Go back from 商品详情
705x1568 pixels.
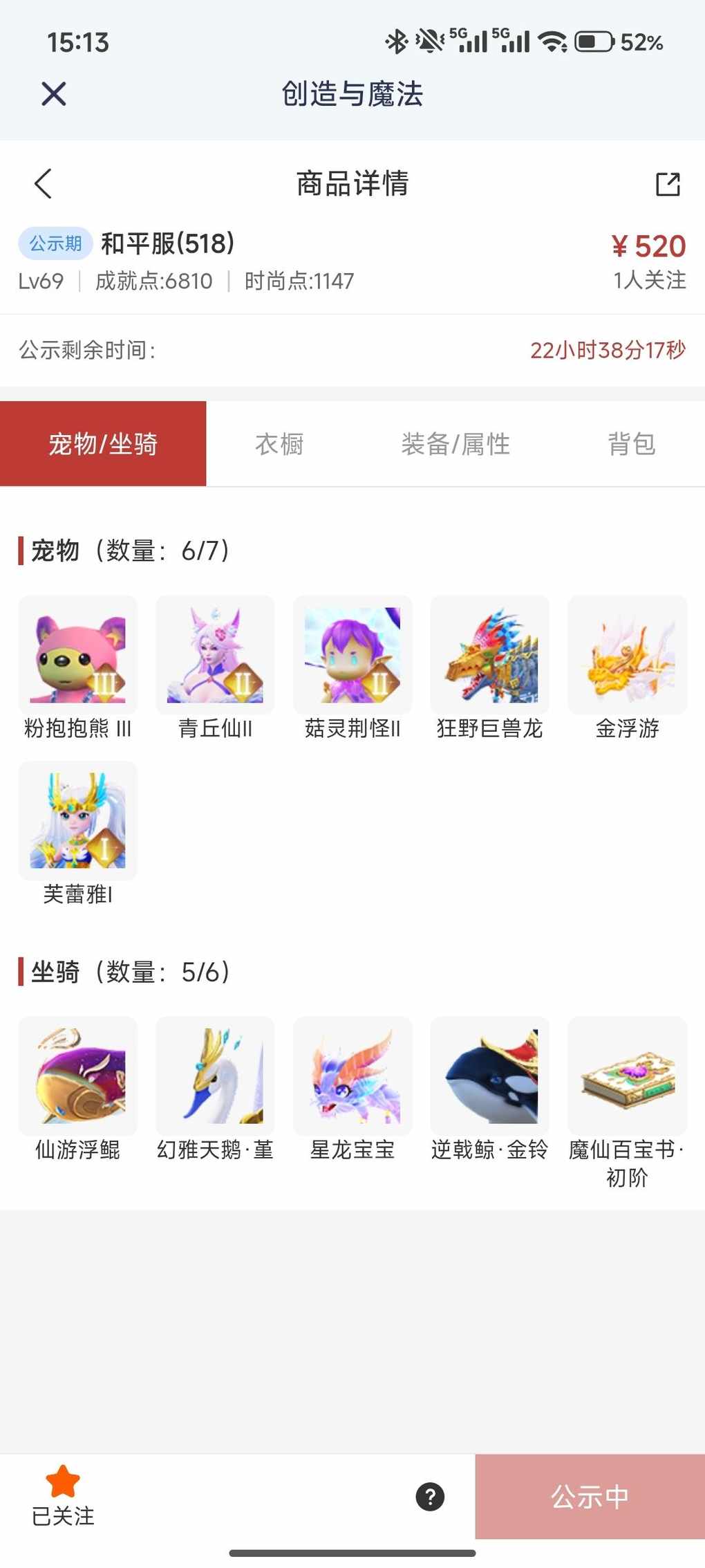pos(43,184)
